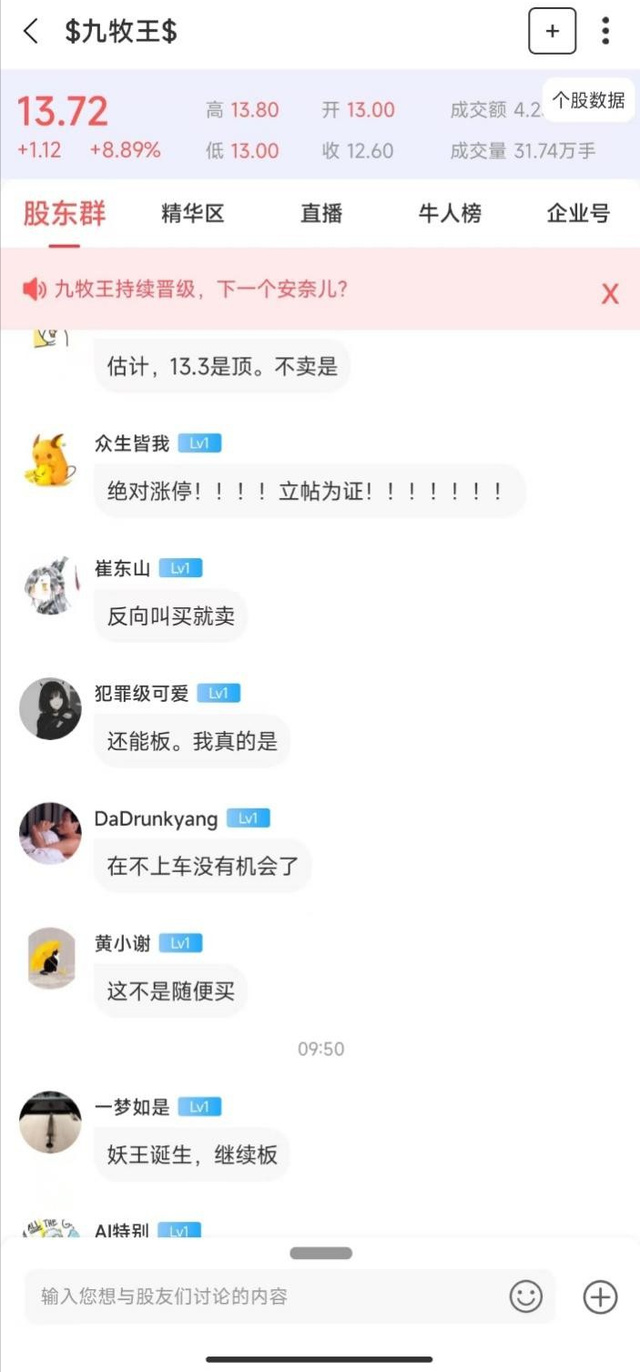Select the 企业号 tab
The height and width of the screenshot is (1372, 640).
(x=578, y=213)
